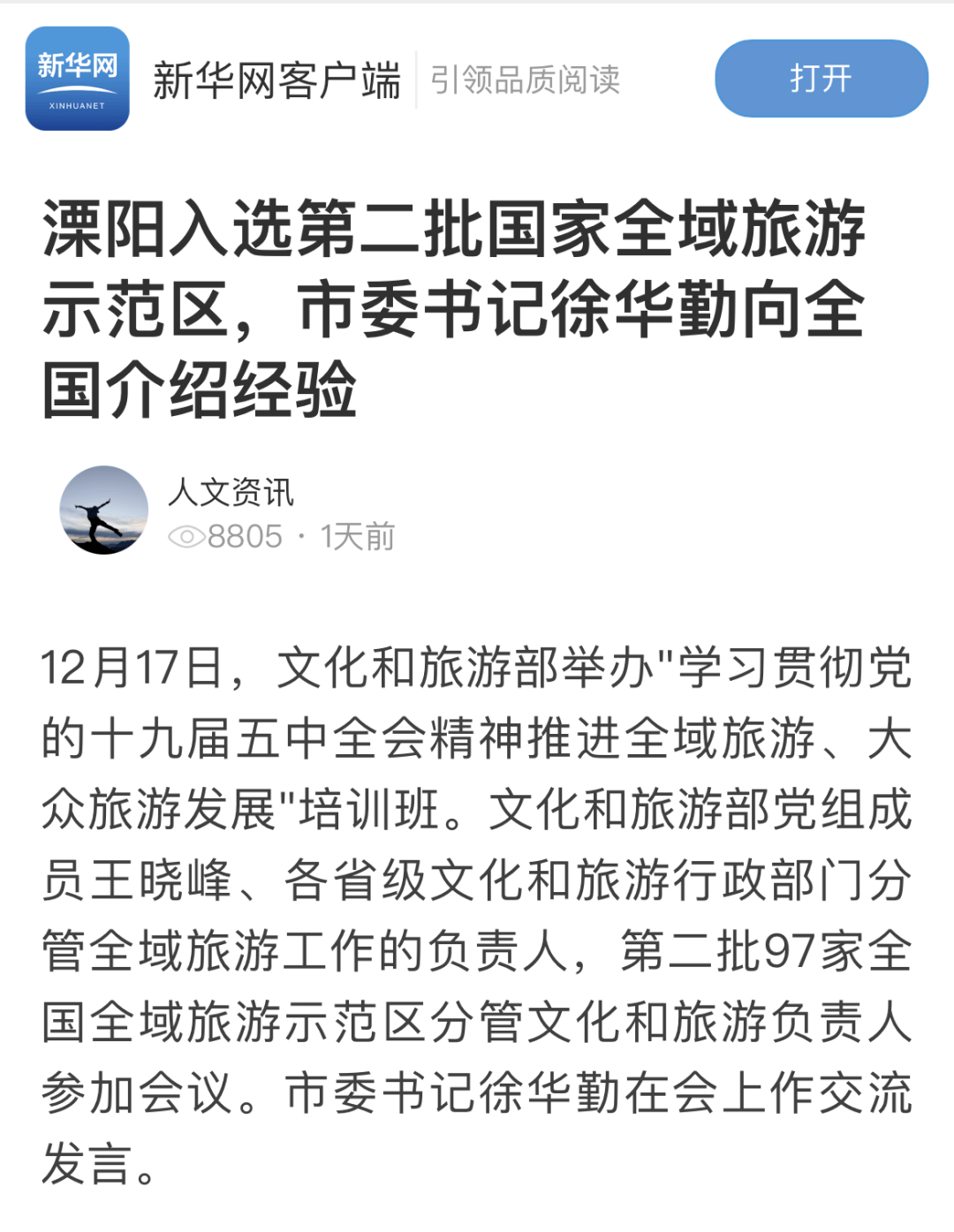Viewport: 954px width, 1232px height.
Task: Open the 人文资讯 author avatar
Action: click(x=103, y=510)
